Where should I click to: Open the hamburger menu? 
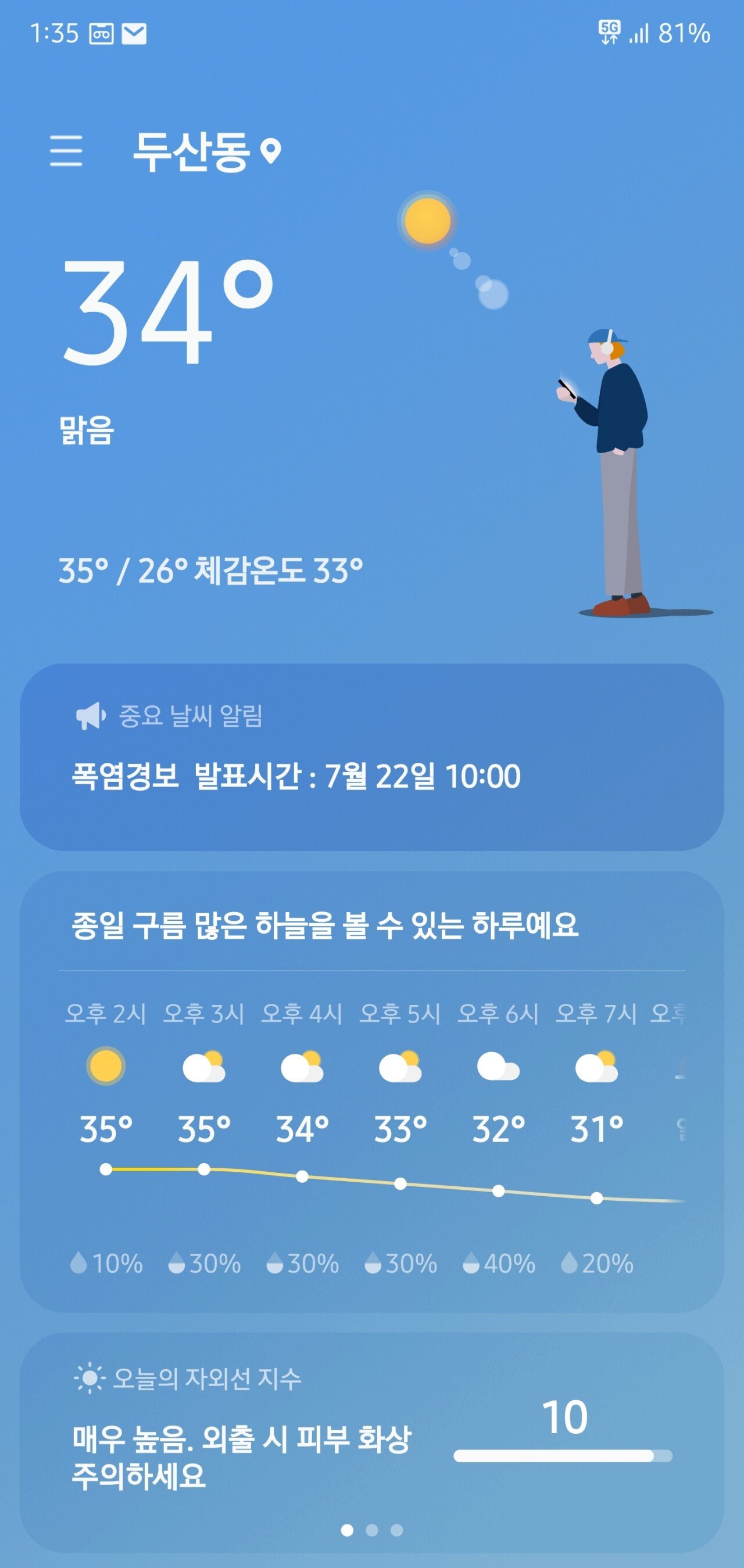pos(66,150)
